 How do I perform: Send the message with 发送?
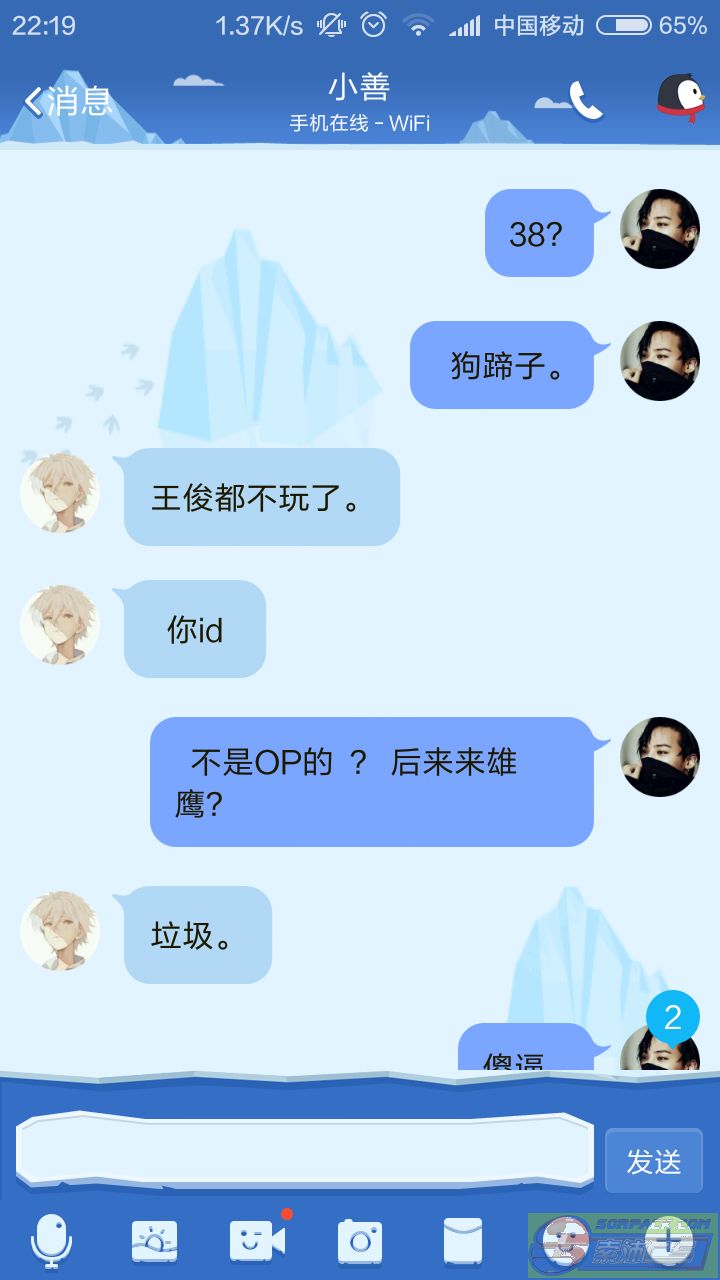654,1161
